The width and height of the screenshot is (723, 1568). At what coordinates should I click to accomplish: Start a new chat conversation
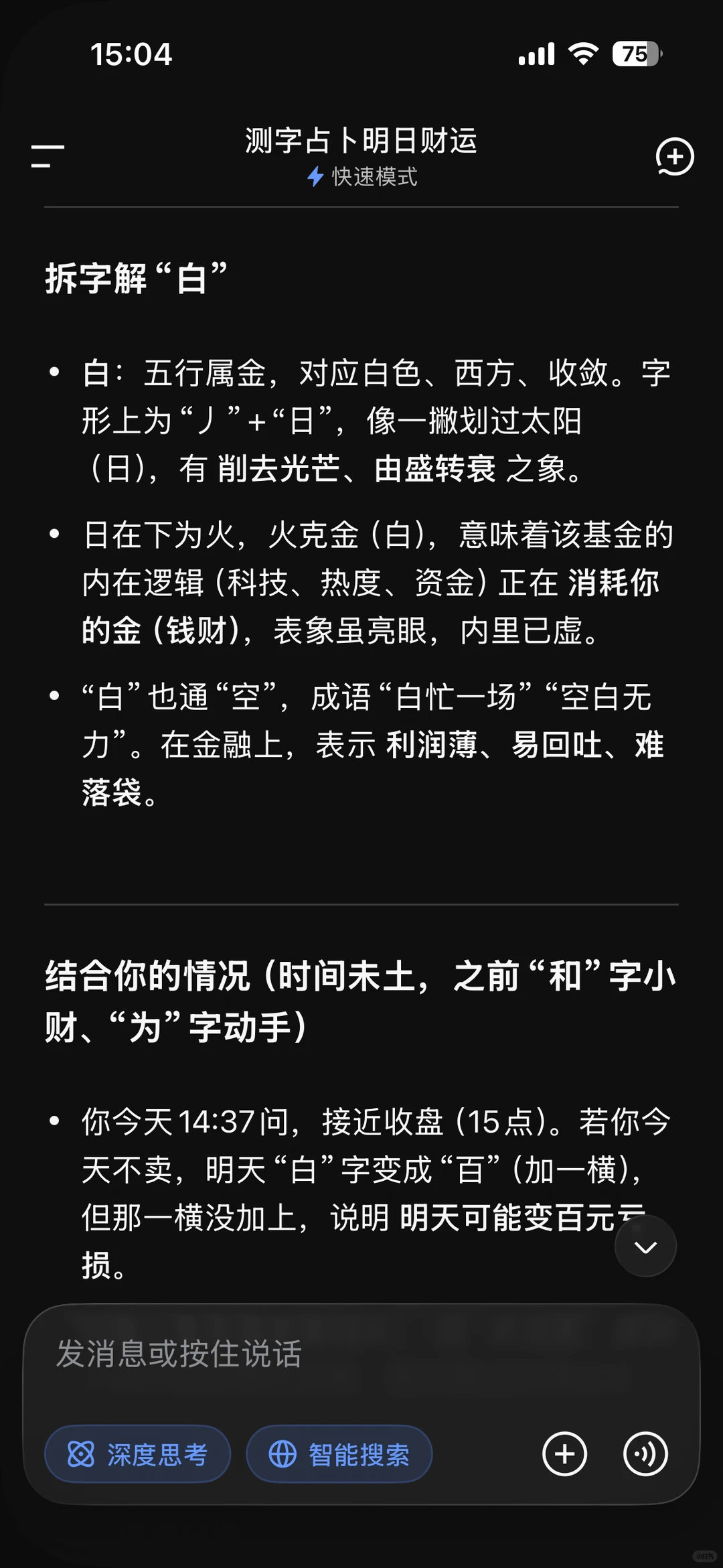click(674, 157)
